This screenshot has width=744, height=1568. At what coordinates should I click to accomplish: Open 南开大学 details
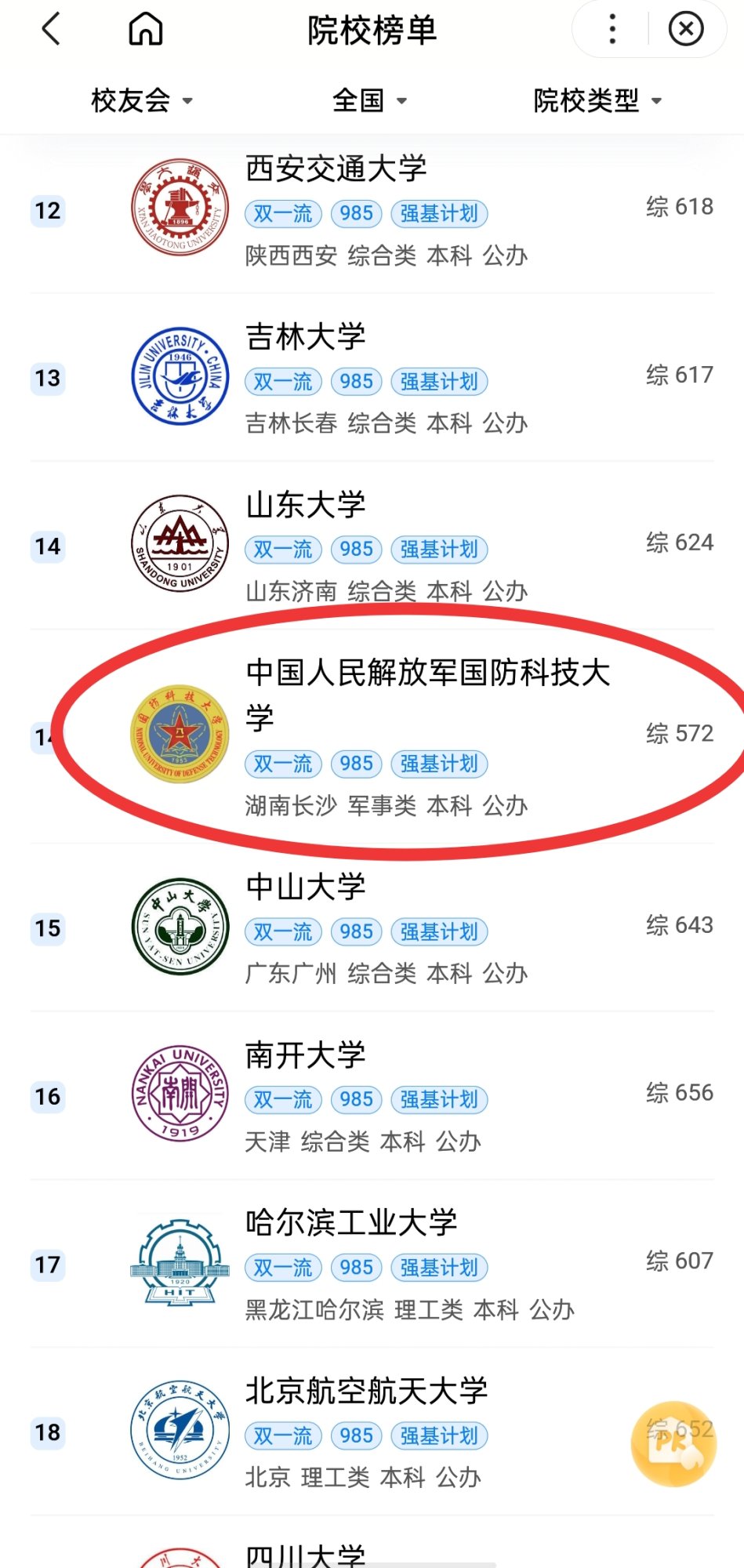pos(372,1096)
